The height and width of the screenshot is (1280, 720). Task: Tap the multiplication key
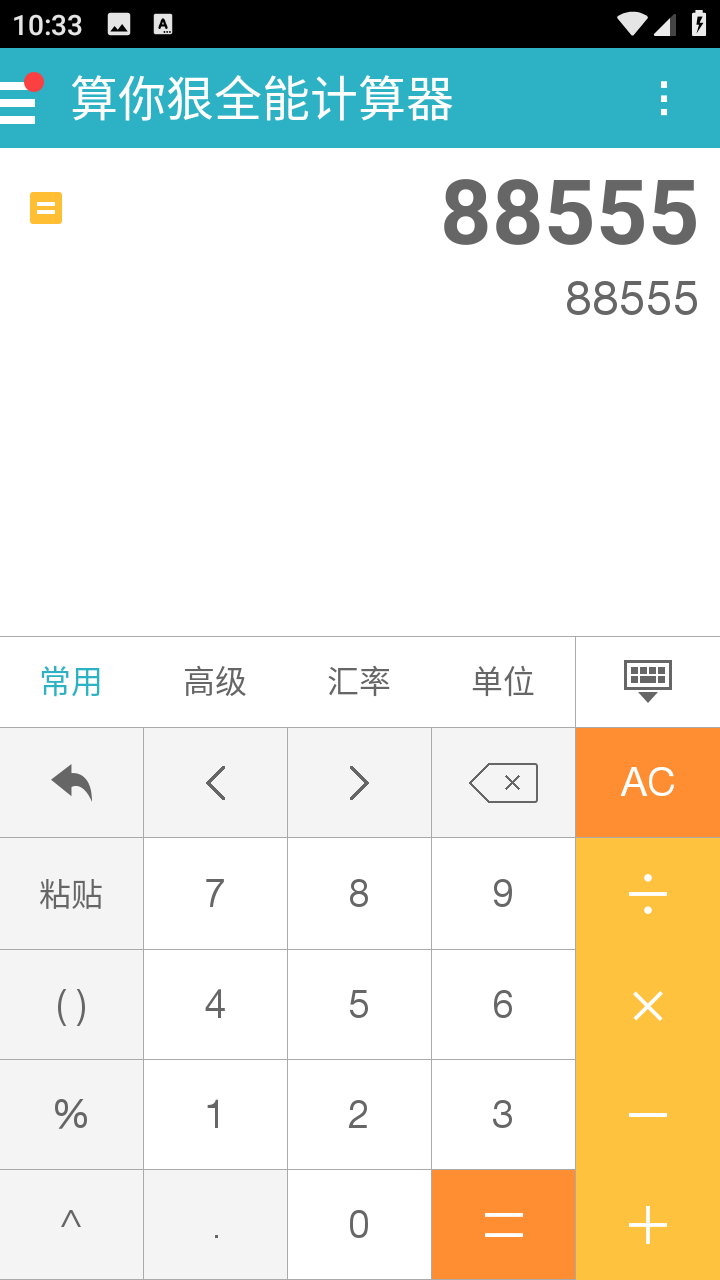pyautogui.click(x=647, y=1004)
